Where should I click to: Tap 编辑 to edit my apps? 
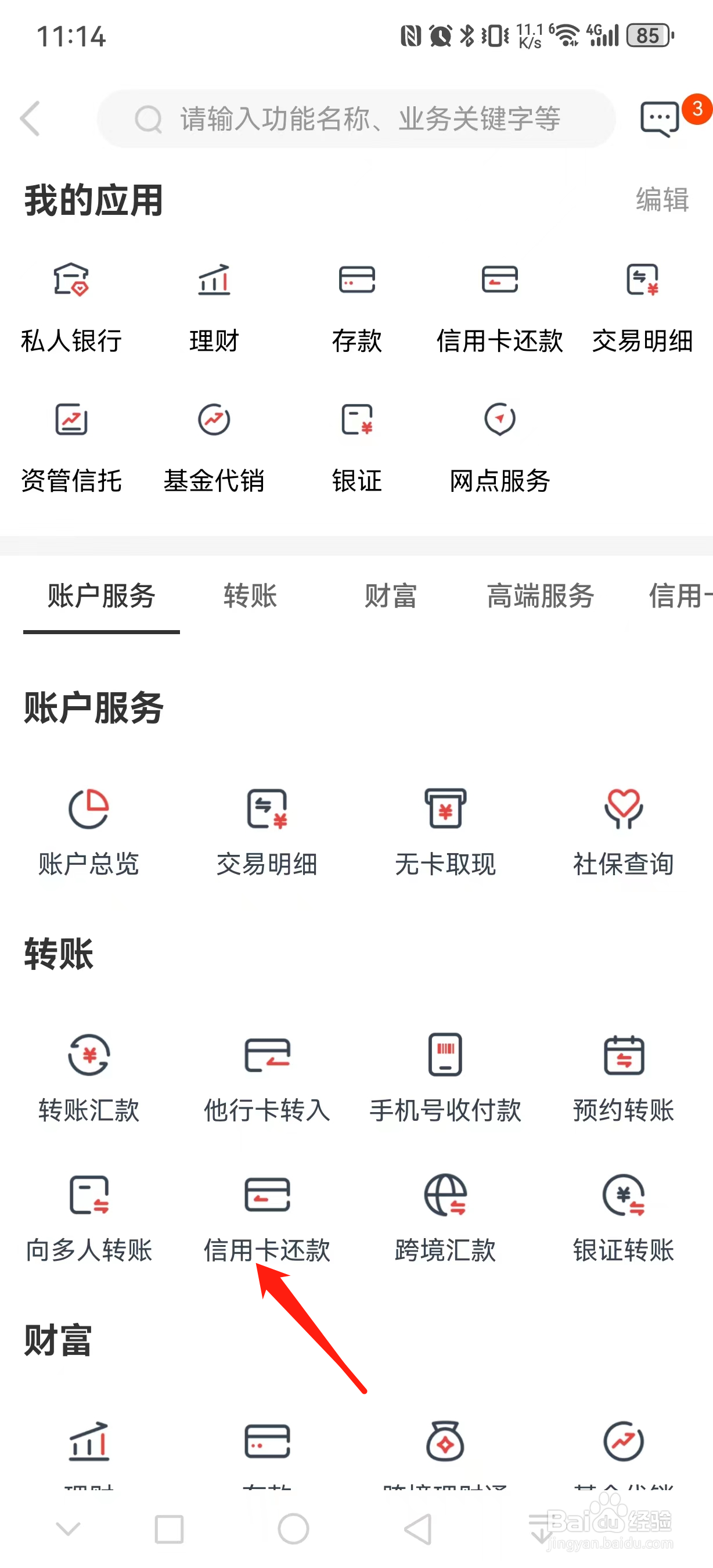tap(662, 200)
